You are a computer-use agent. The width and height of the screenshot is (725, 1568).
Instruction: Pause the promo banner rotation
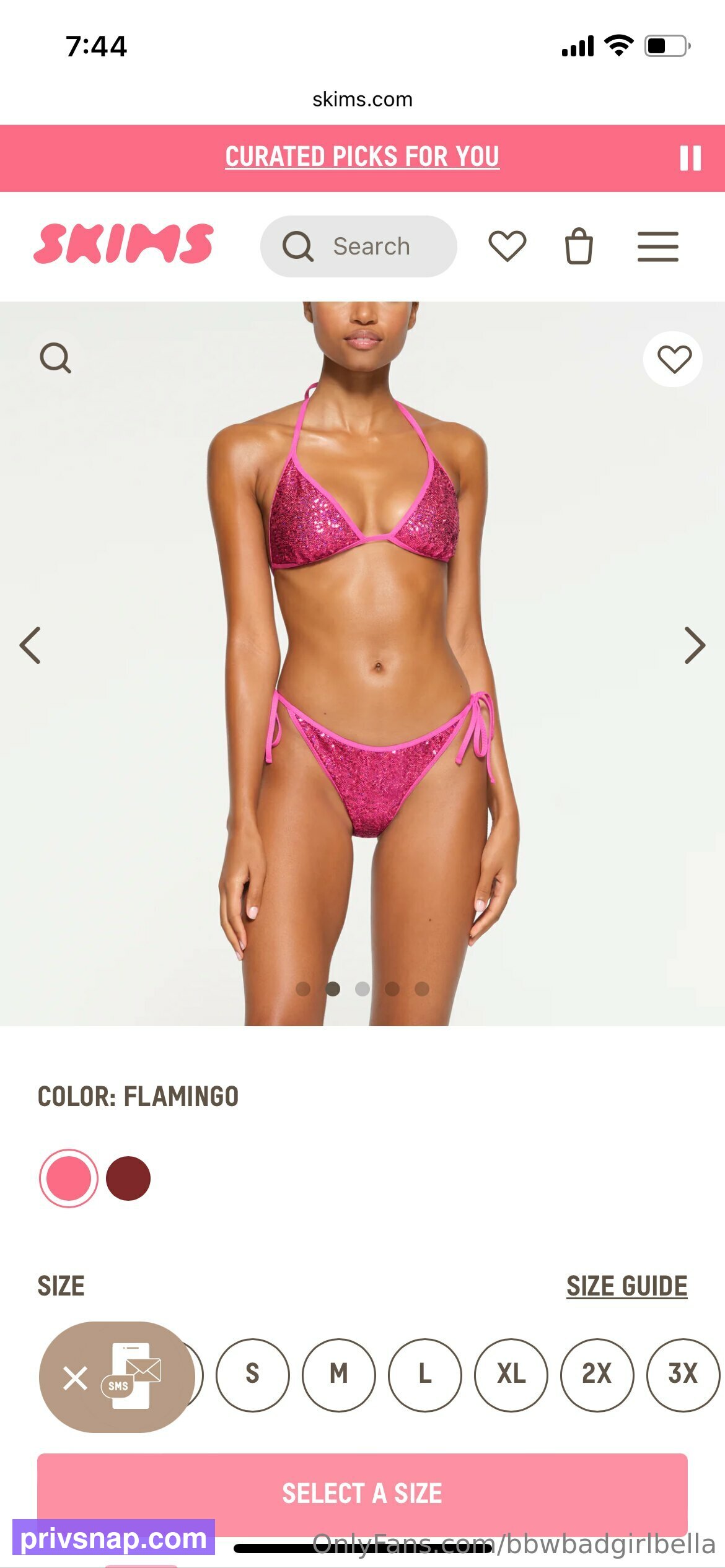tap(690, 158)
